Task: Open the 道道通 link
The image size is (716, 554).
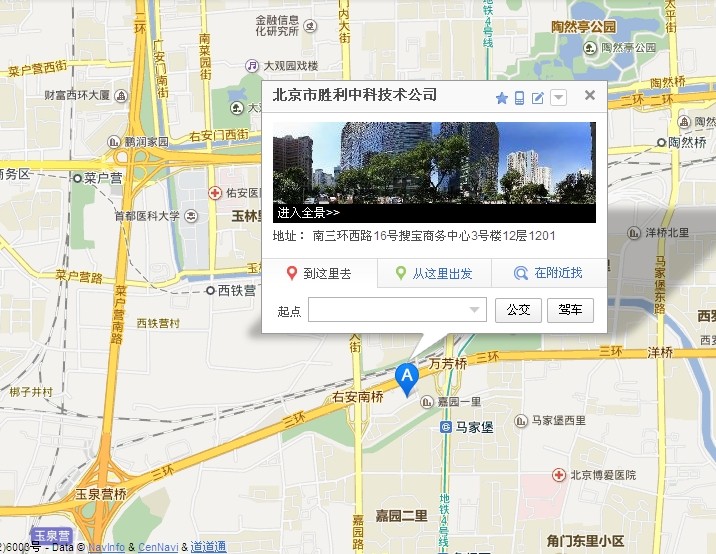Action: click(208, 546)
